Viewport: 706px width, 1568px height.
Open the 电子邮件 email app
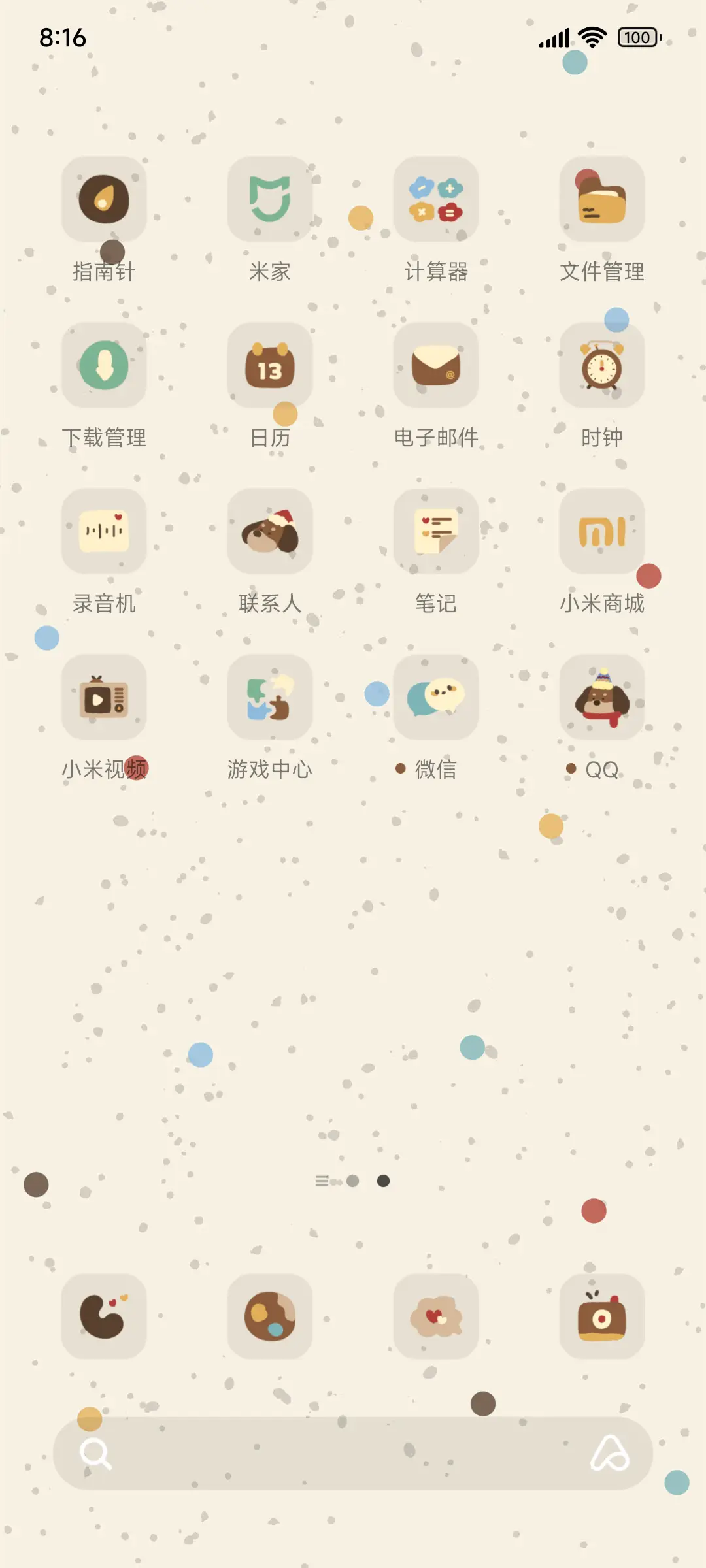(436, 366)
